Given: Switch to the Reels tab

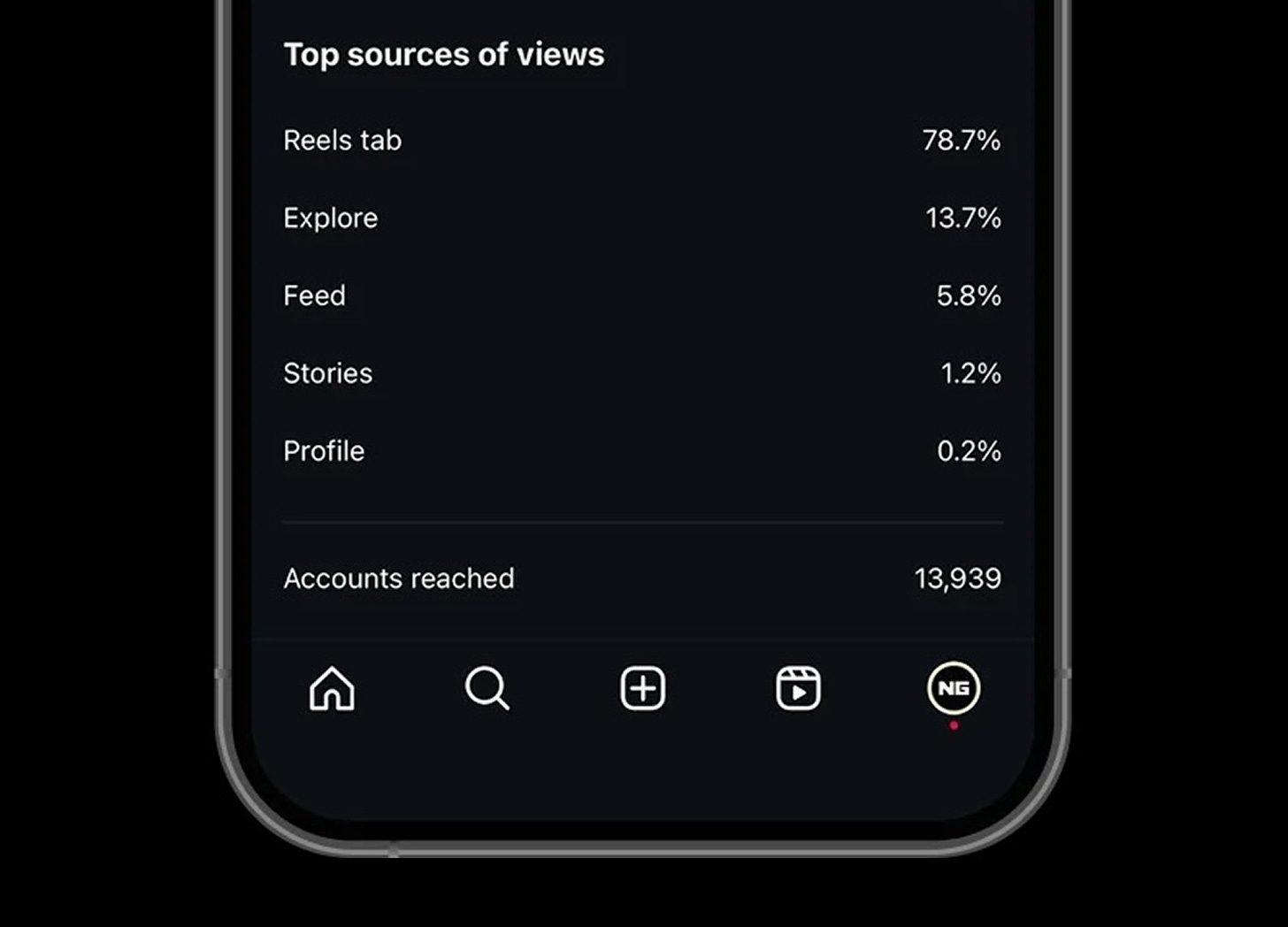Looking at the screenshot, I should [x=798, y=688].
